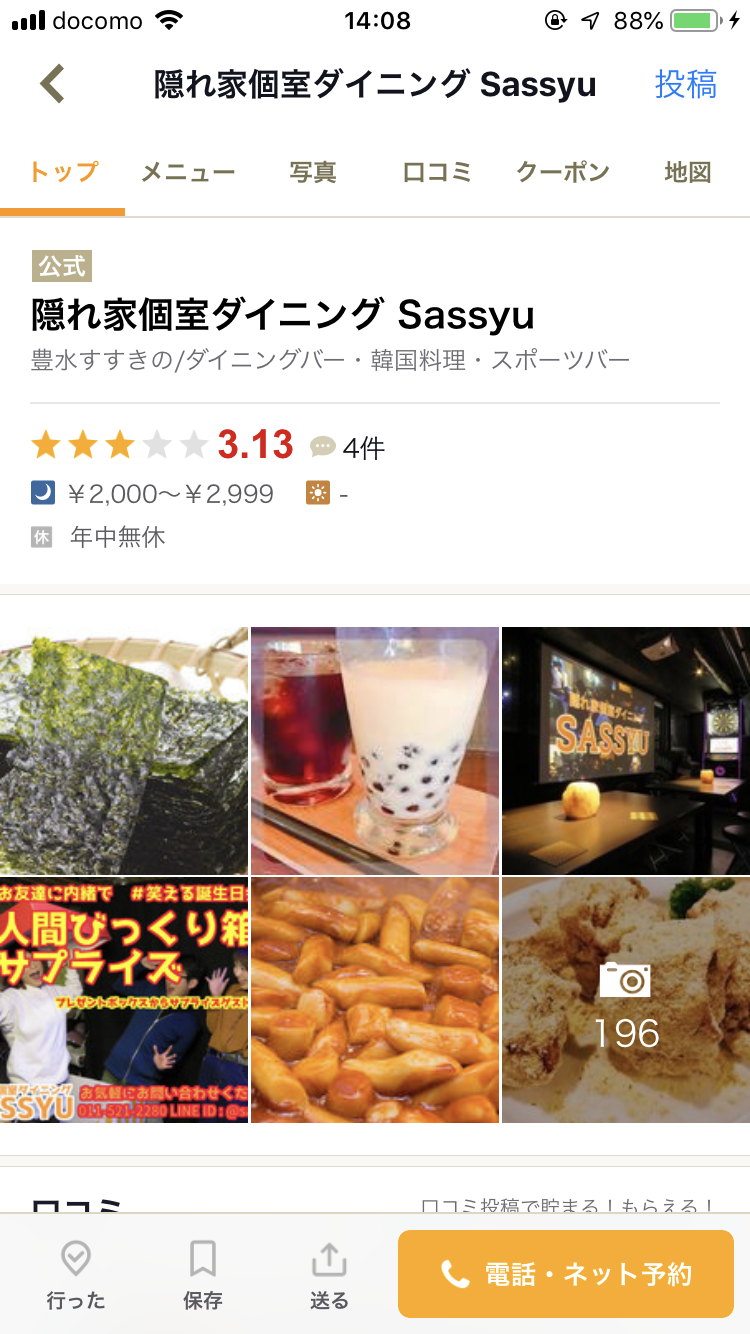
Task: Share restaurant via 送る
Action: click(x=328, y=1274)
